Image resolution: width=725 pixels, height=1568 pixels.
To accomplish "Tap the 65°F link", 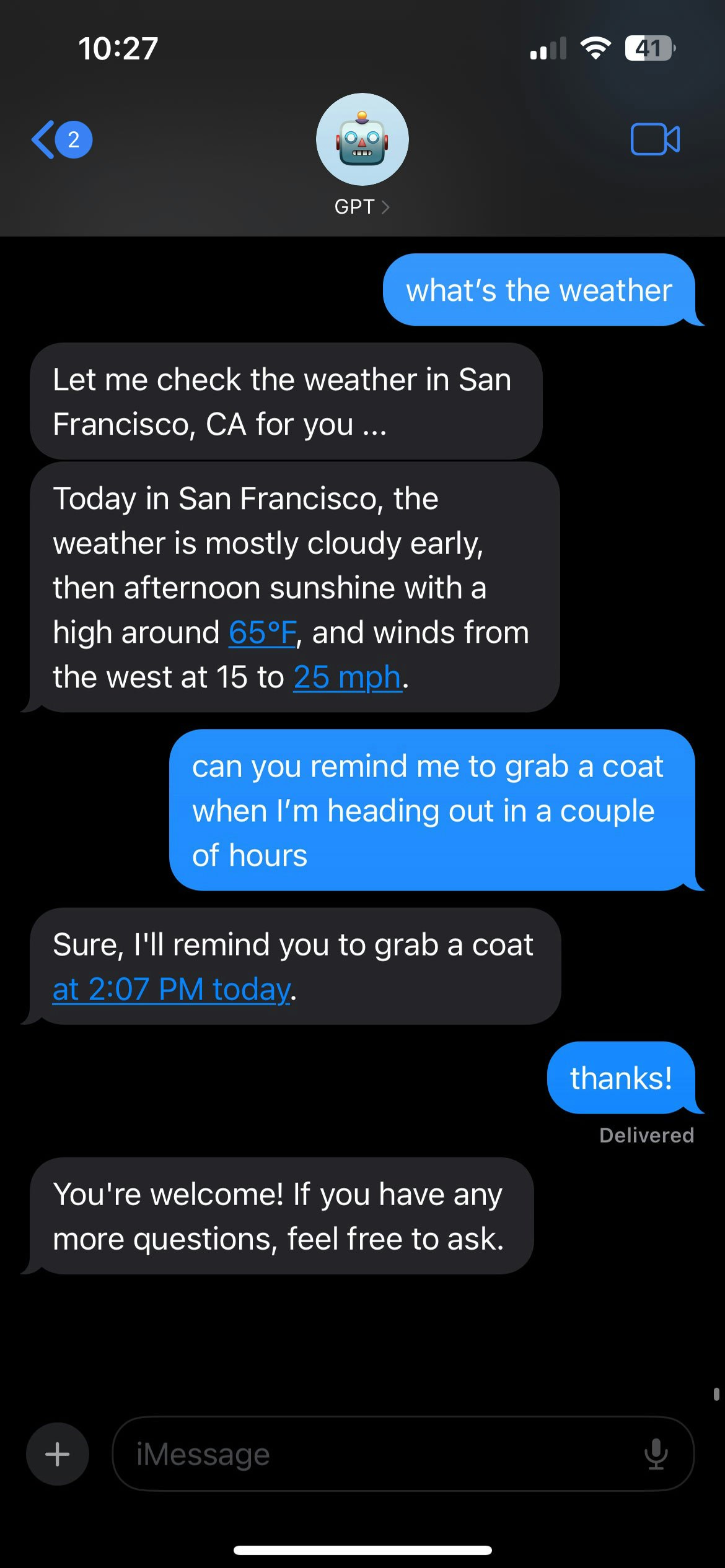I will pyautogui.click(x=262, y=633).
